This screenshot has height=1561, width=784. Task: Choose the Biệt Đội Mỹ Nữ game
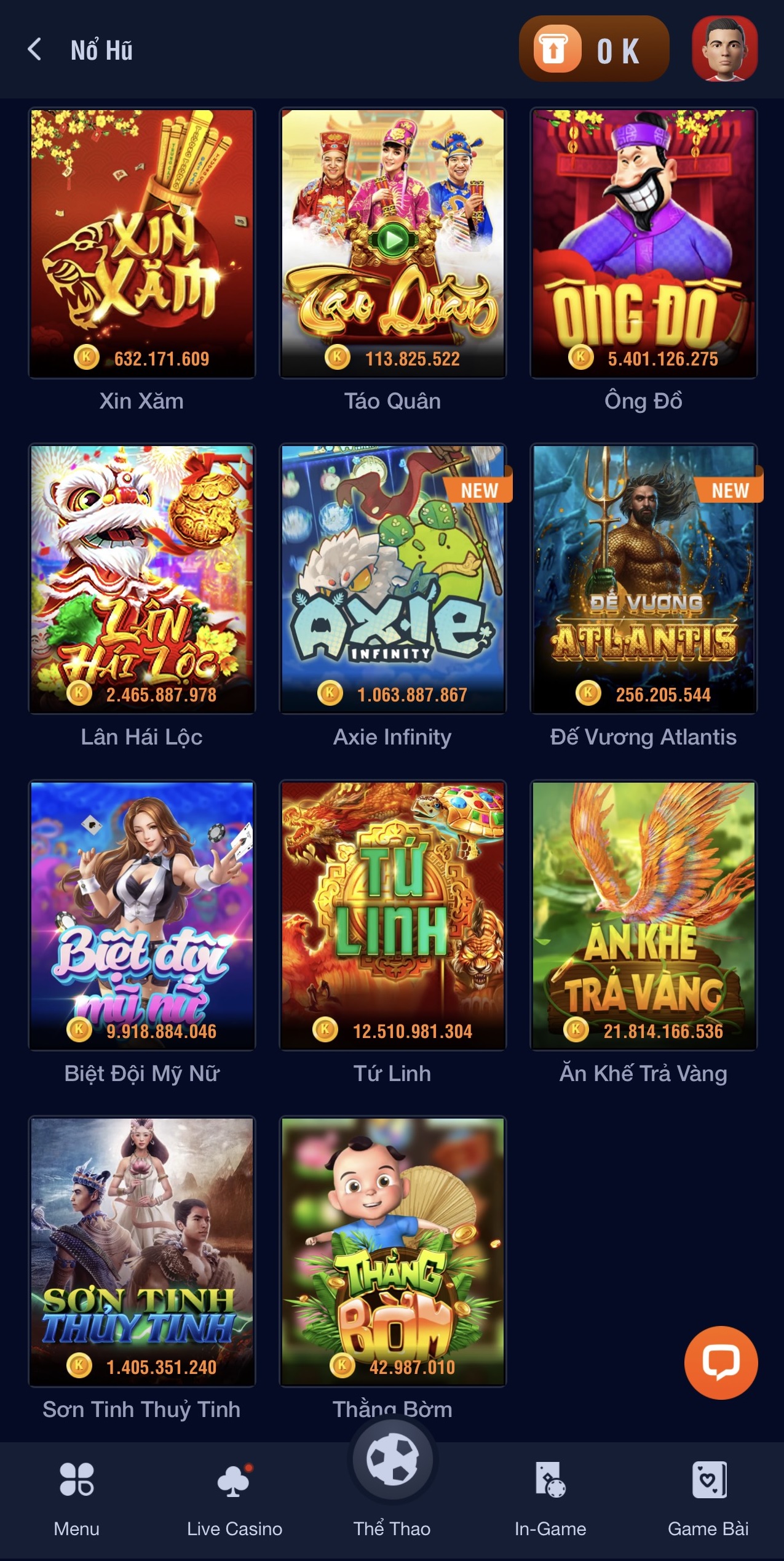[x=142, y=915]
